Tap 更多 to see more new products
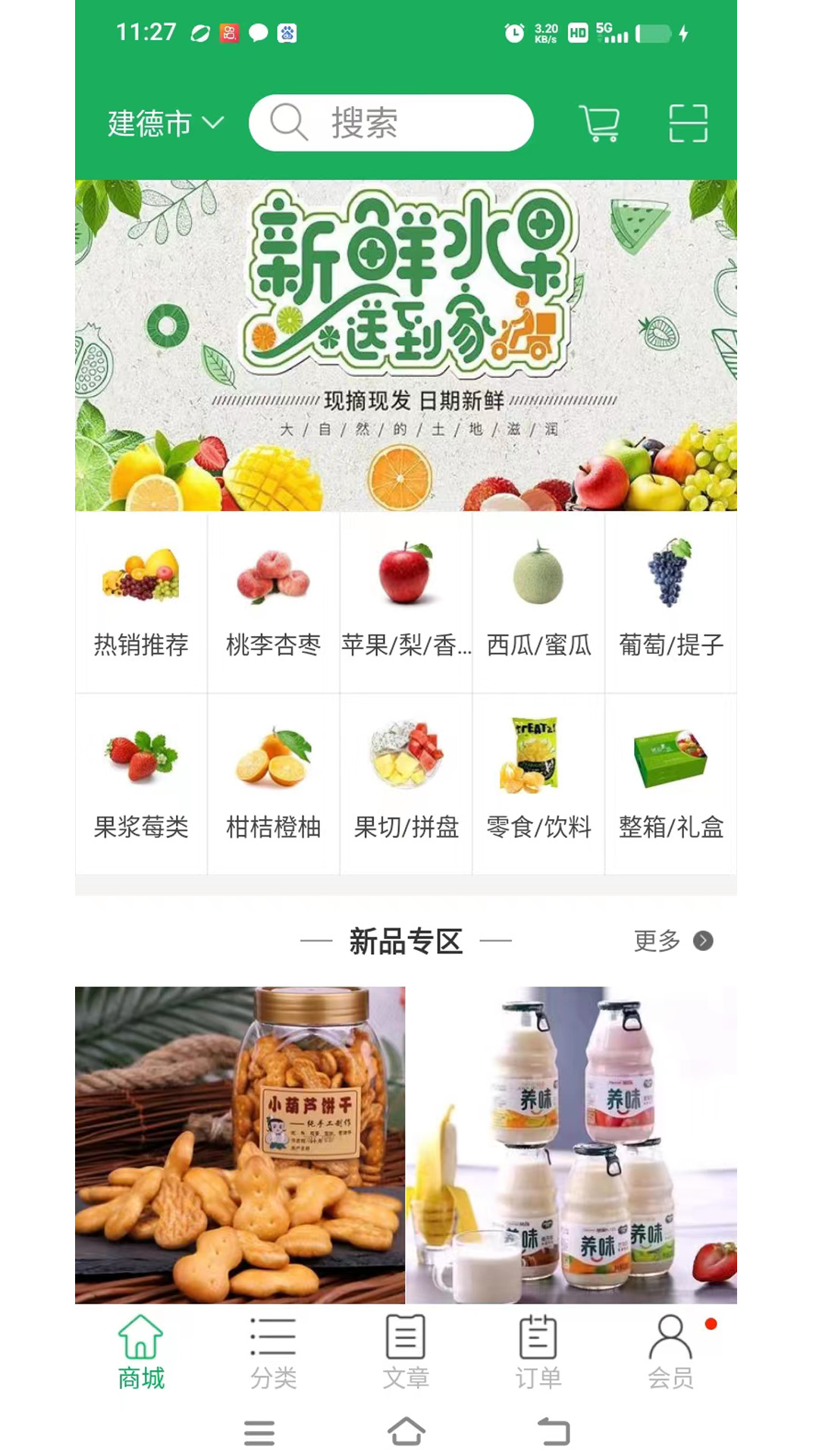 (x=673, y=941)
